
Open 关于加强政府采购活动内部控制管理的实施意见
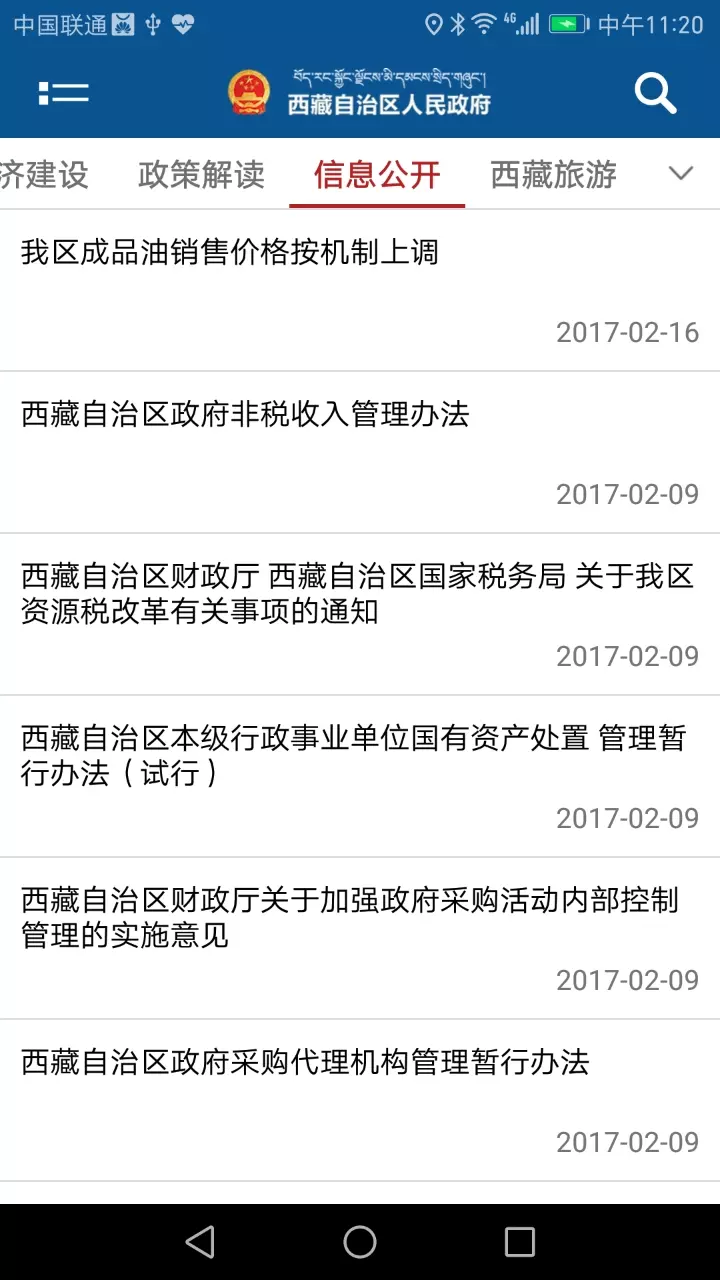point(360,938)
